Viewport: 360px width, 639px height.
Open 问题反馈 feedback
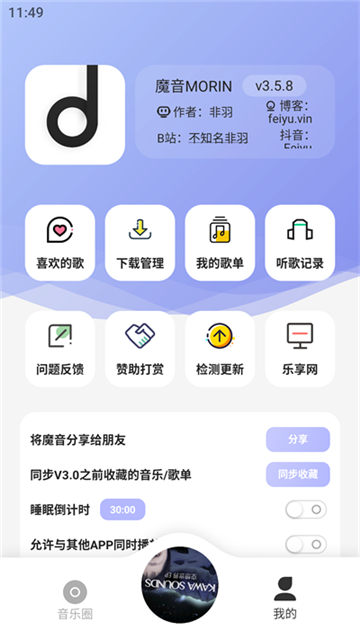pyautogui.click(x=60, y=349)
